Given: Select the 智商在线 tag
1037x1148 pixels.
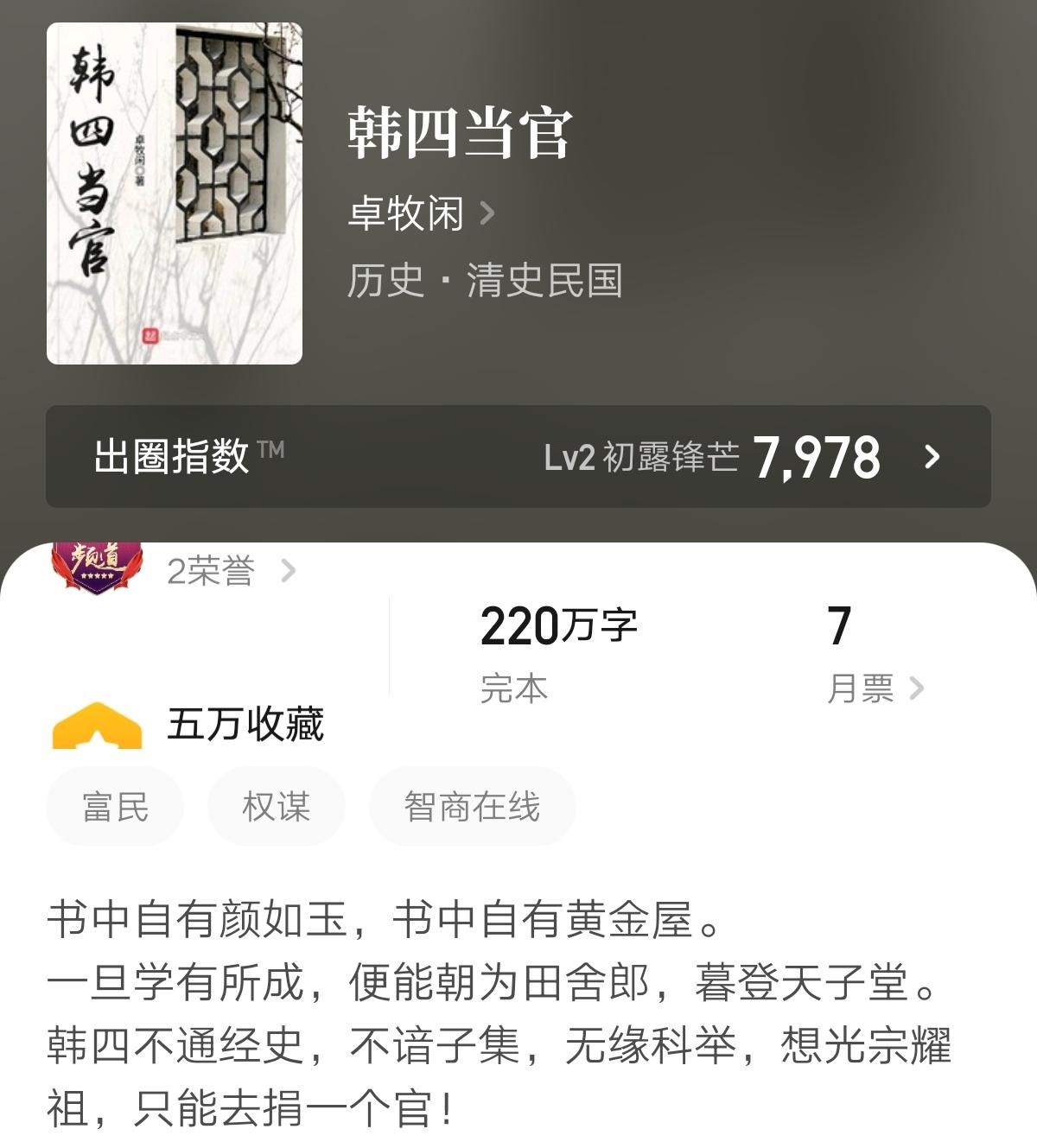Looking at the screenshot, I should tap(472, 806).
